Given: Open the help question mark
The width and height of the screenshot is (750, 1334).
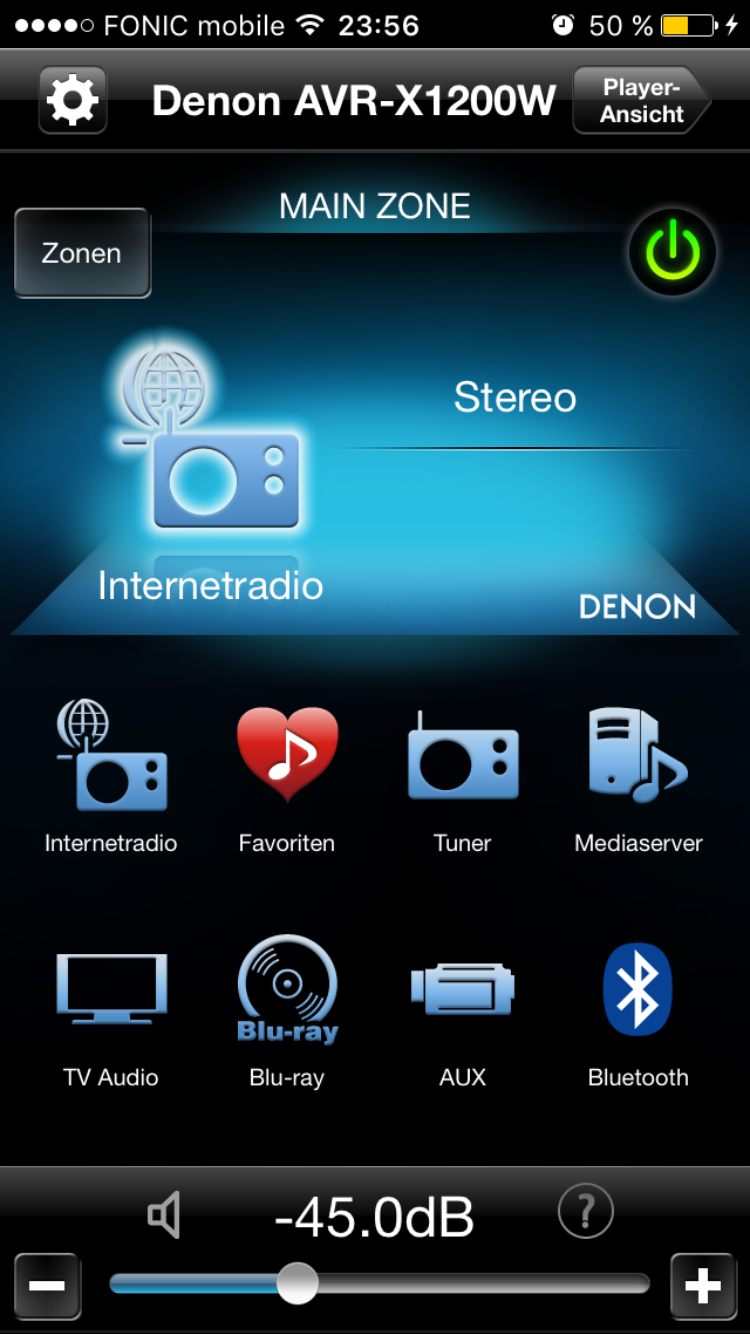Looking at the screenshot, I should click(585, 1211).
